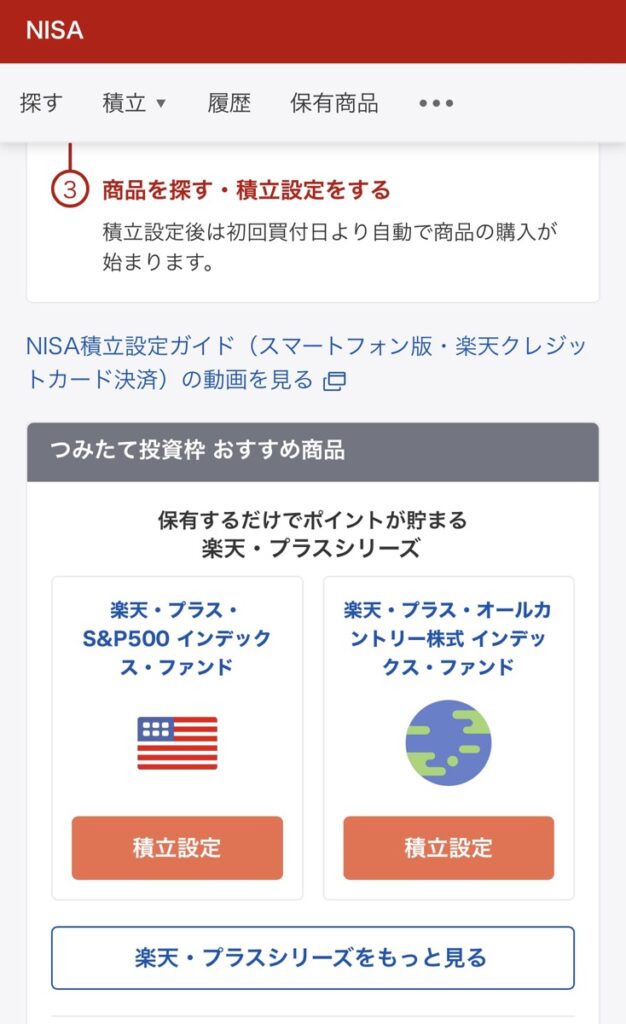
Task: Switch to the 探す tab
Action: (x=40, y=103)
